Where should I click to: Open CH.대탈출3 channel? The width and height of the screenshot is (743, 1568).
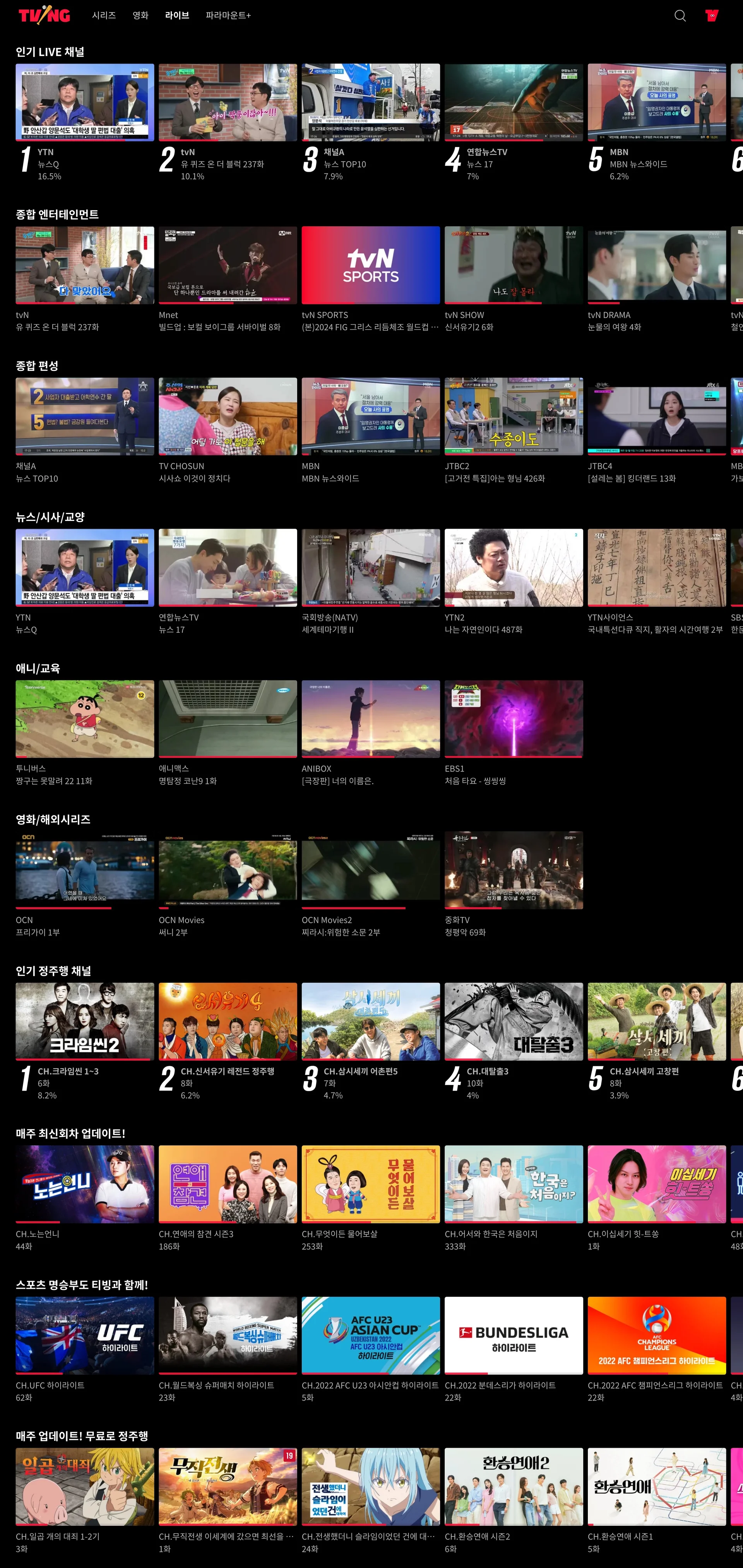click(x=514, y=1021)
